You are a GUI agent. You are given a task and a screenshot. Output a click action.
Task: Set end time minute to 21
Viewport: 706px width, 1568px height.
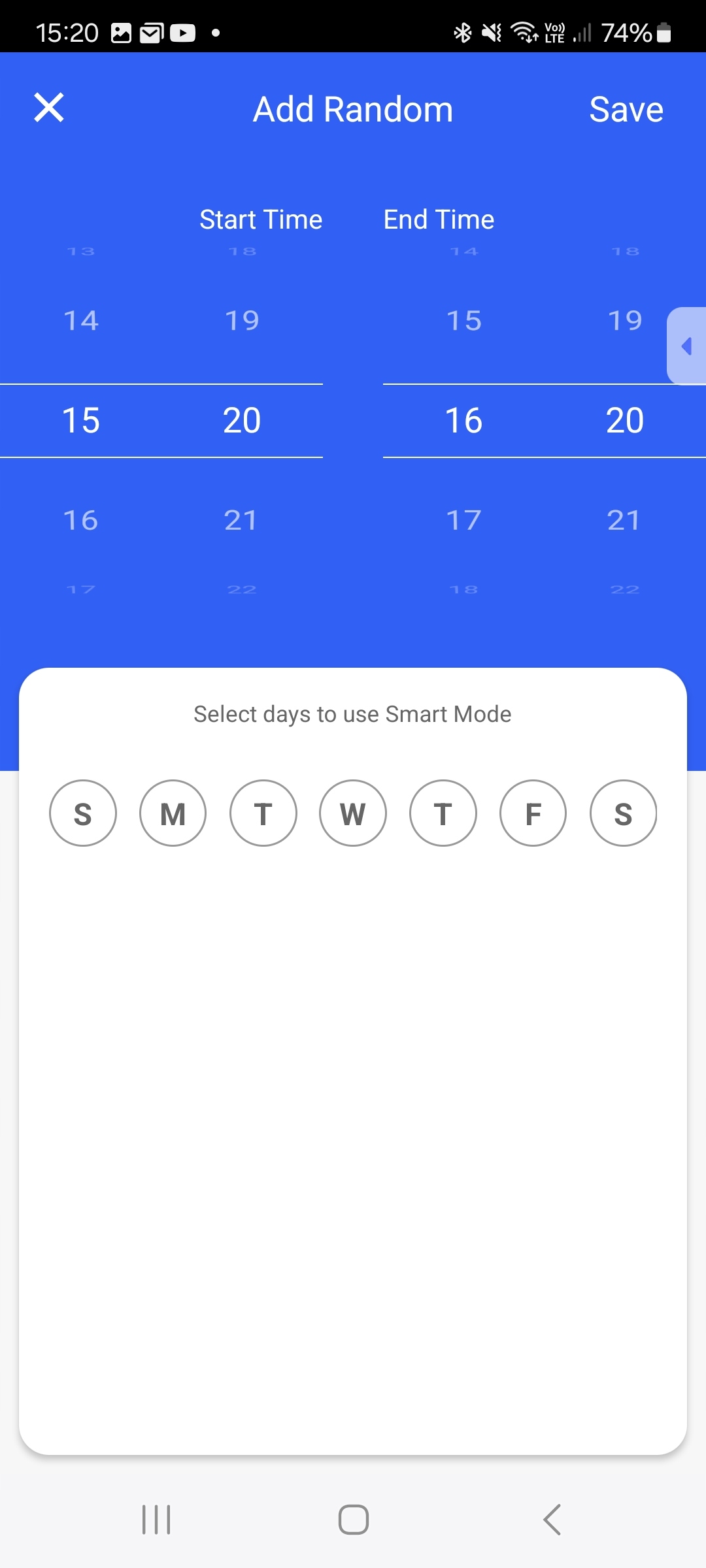pos(624,521)
